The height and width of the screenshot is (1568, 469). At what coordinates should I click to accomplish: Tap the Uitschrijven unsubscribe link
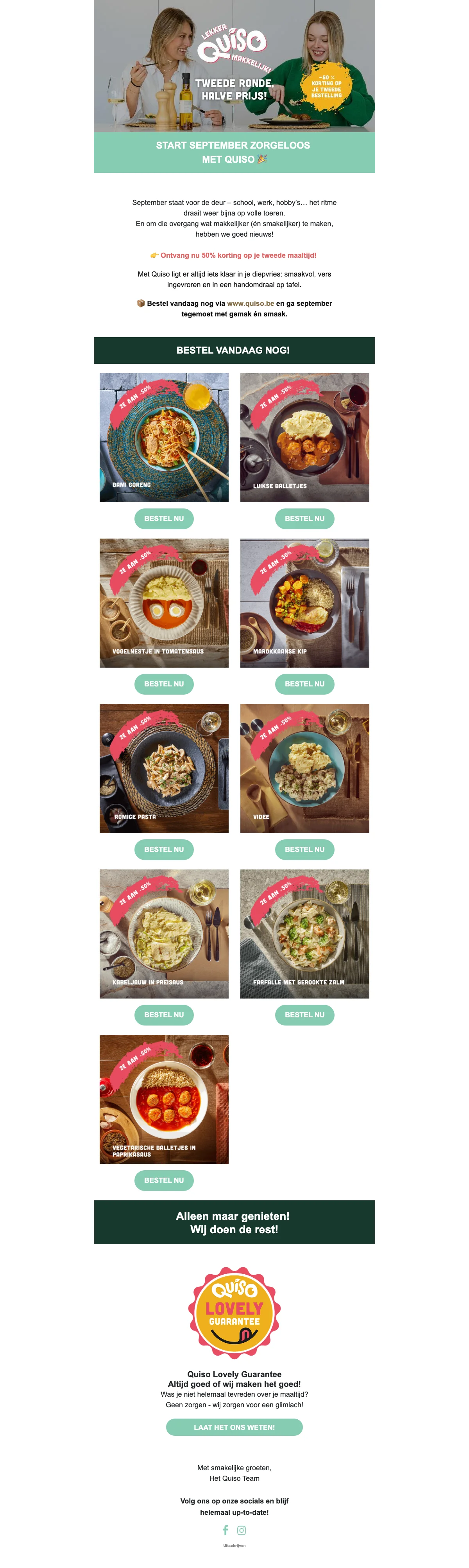[234, 1545]
